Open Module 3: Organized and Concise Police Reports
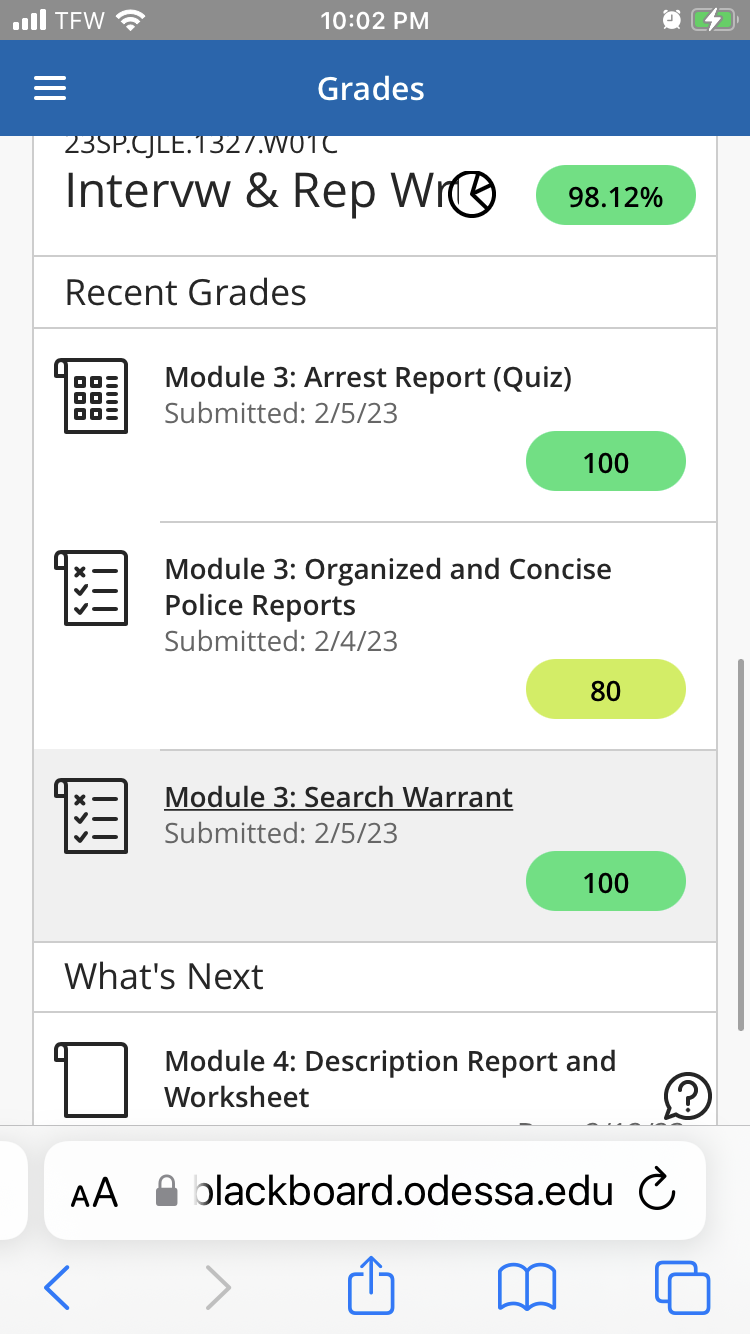The image size is (750, 1334). [x=388, y=587]
